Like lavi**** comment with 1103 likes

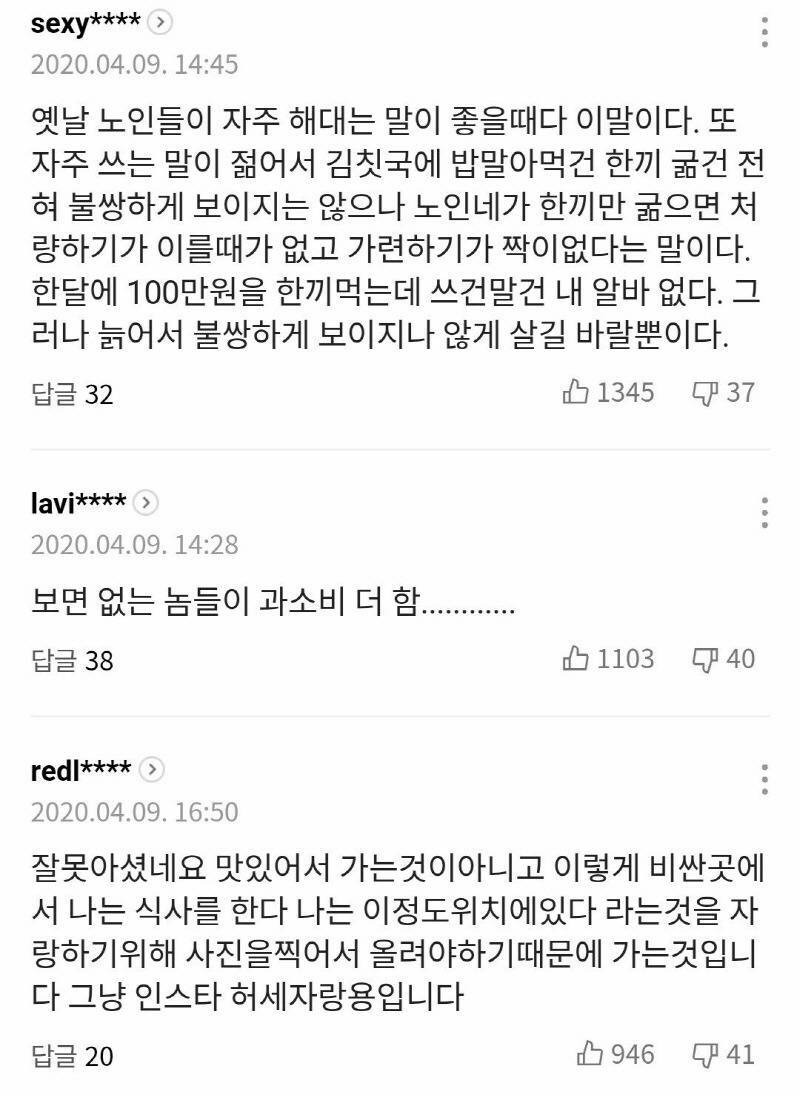[577, 658]
